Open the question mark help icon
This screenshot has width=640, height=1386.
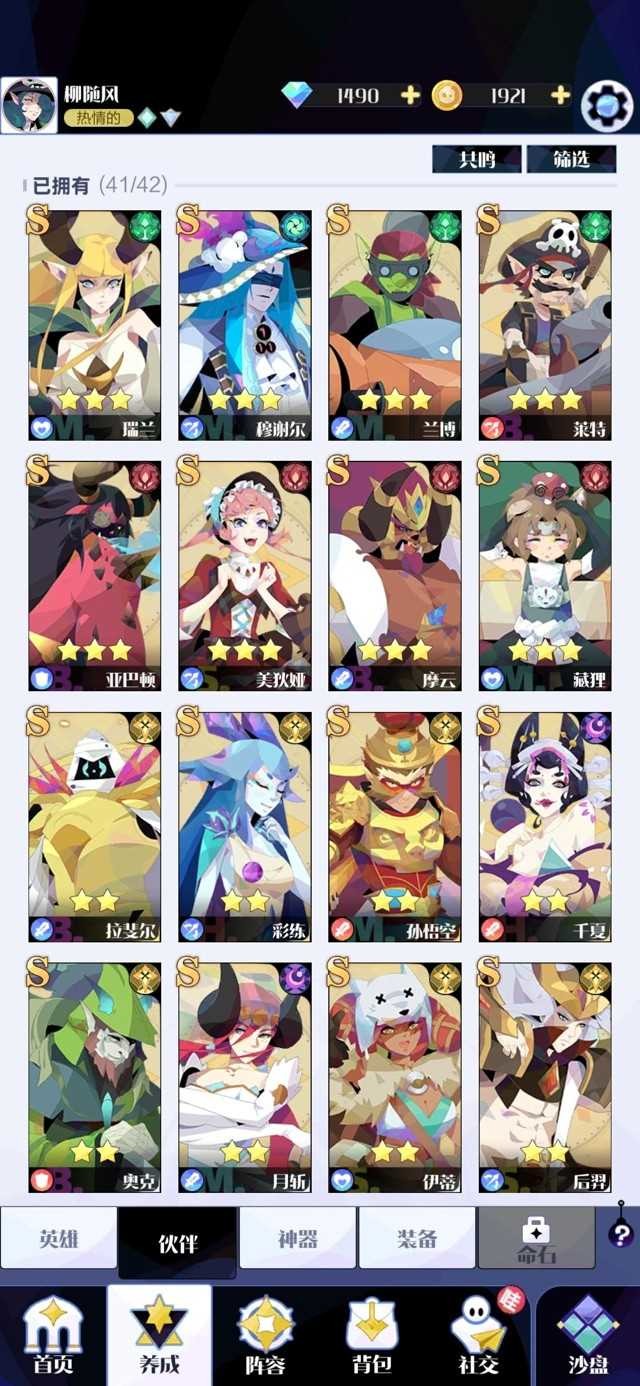pos(621,1234)
